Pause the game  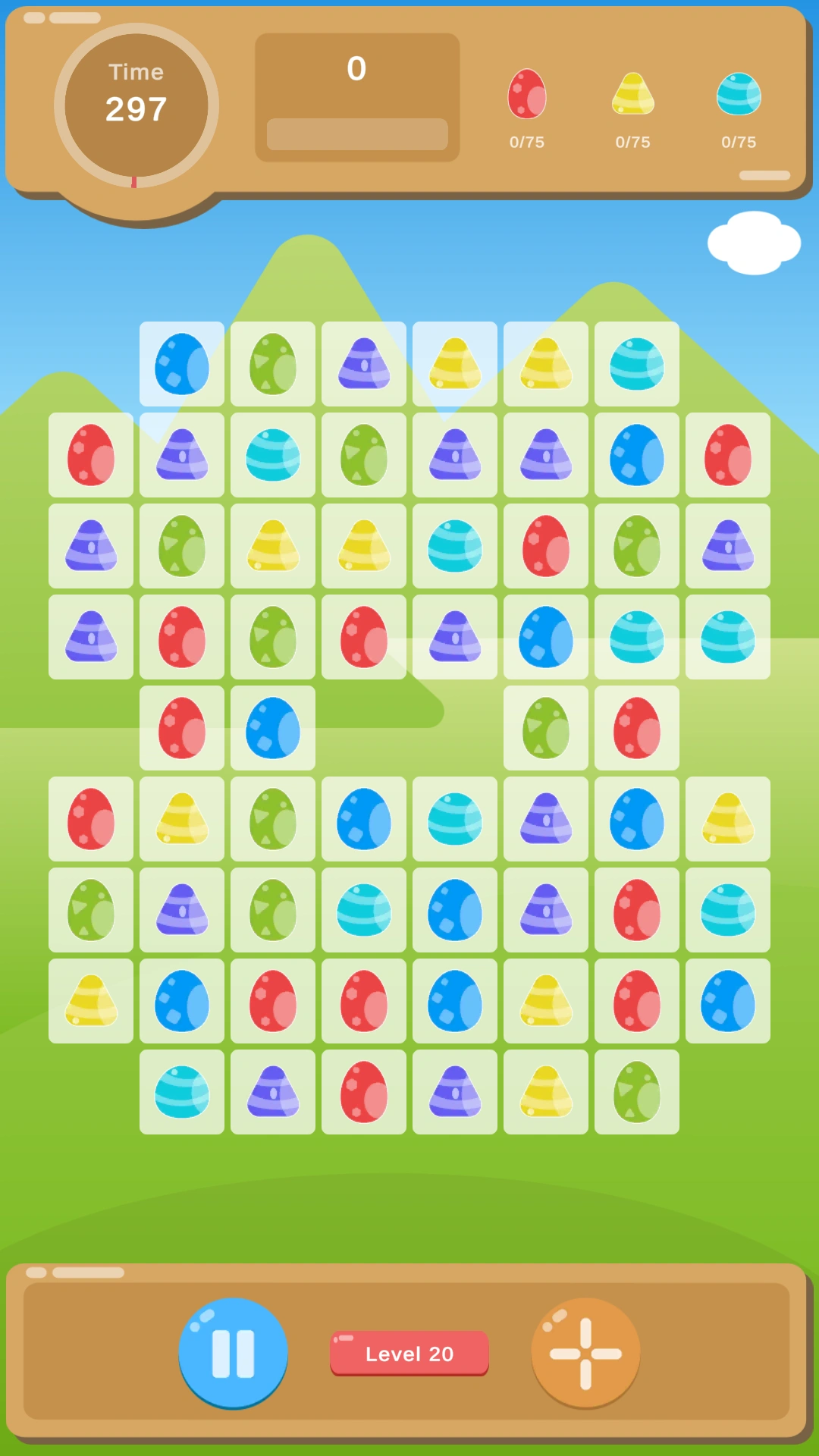233,1353
